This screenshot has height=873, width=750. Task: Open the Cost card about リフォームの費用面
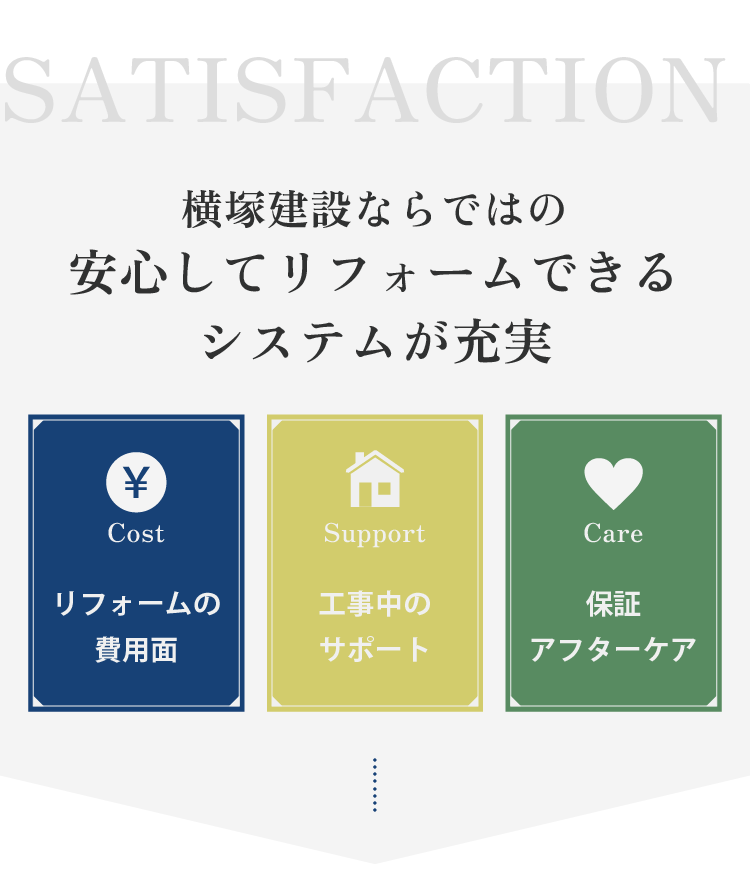point(136,563)
